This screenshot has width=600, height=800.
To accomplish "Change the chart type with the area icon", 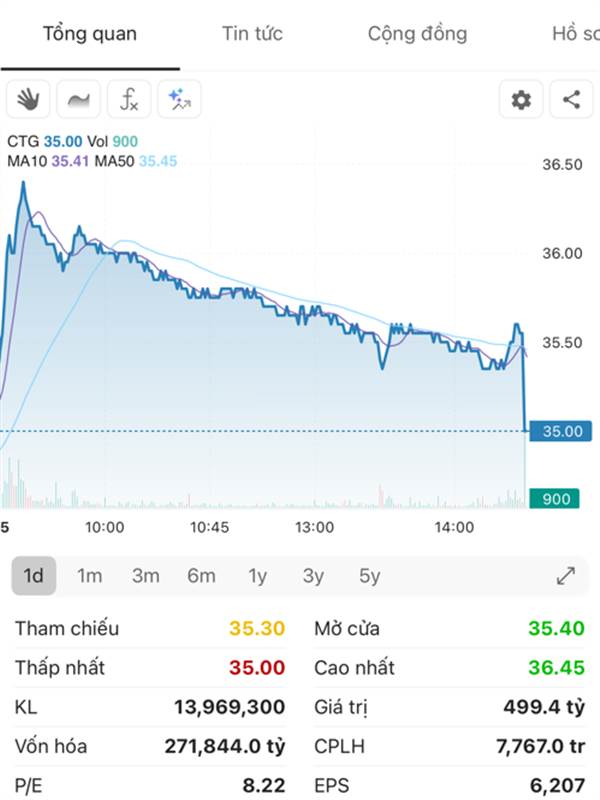I will (x=78, y=99).
